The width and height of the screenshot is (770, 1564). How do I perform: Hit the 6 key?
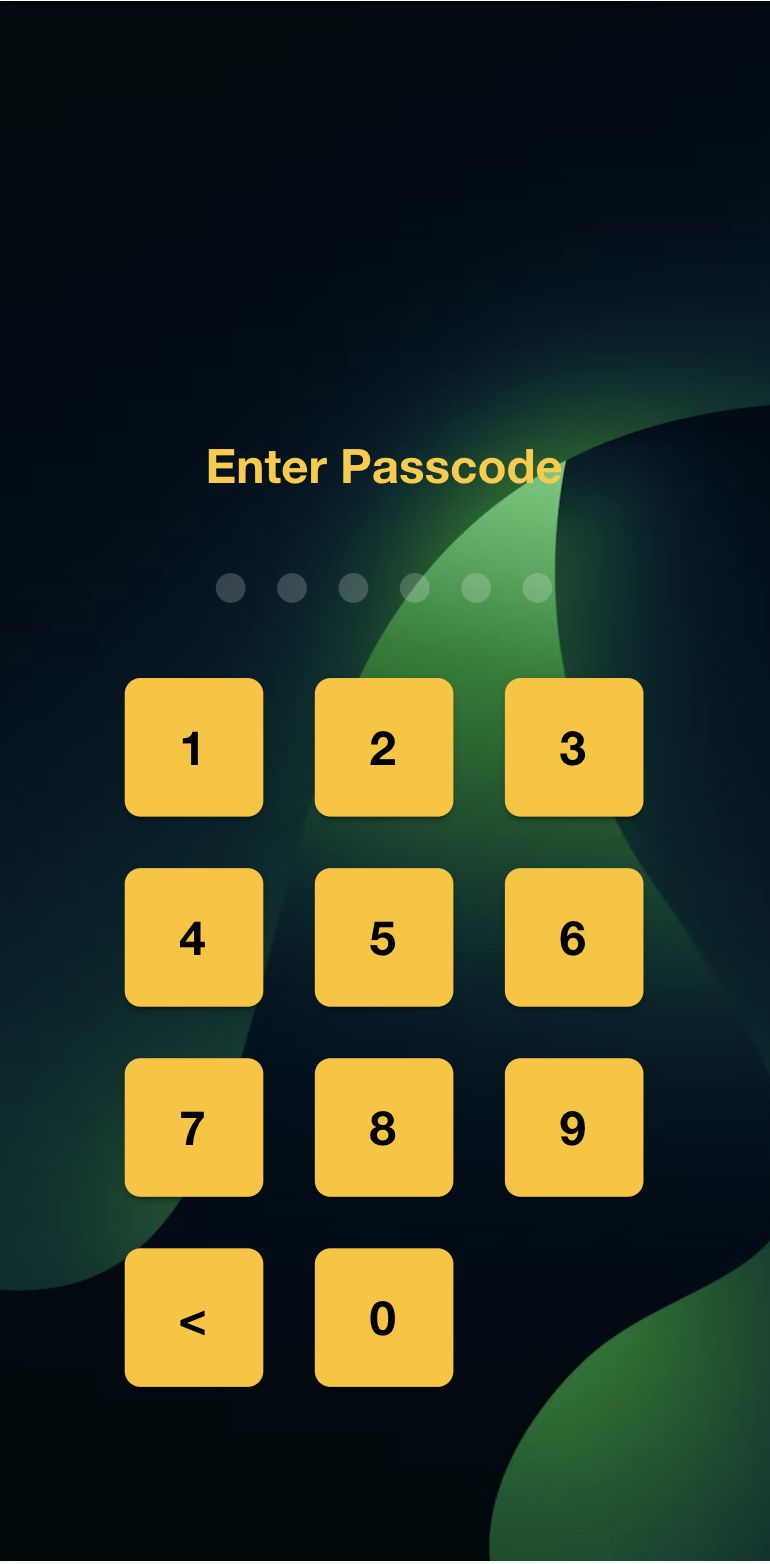coord(573,937)
